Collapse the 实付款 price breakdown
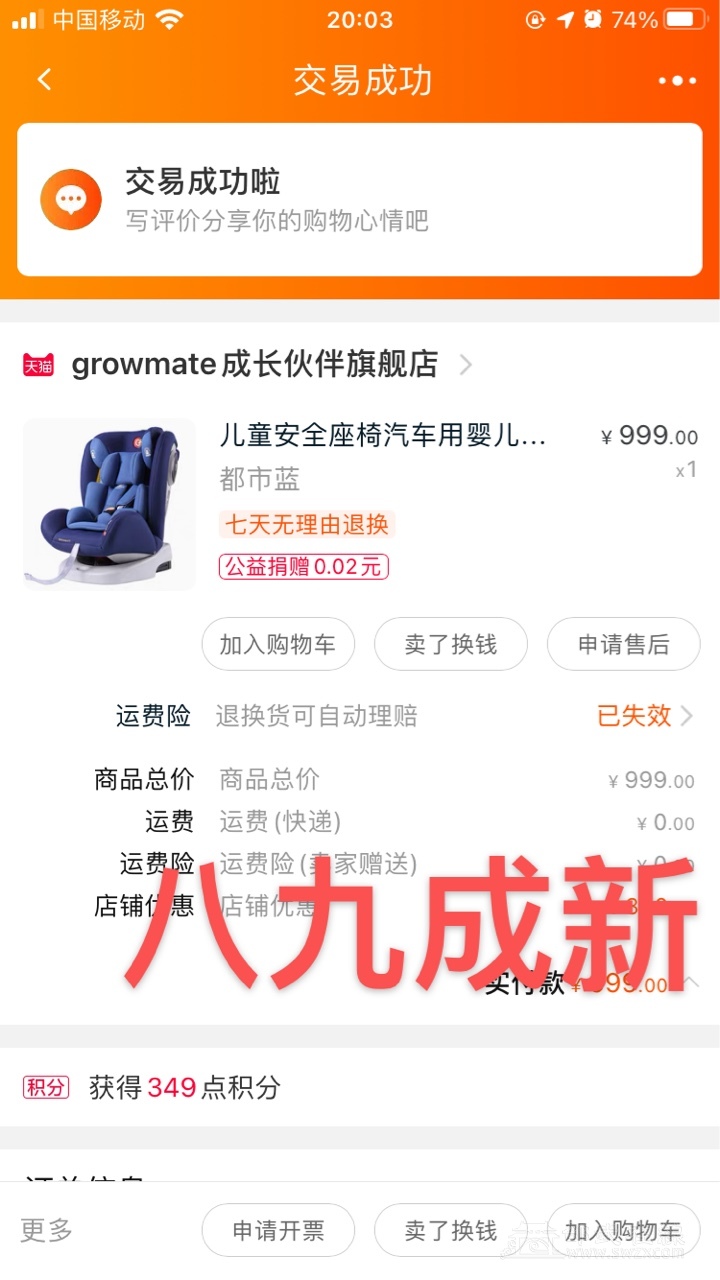 coord(692,983)
